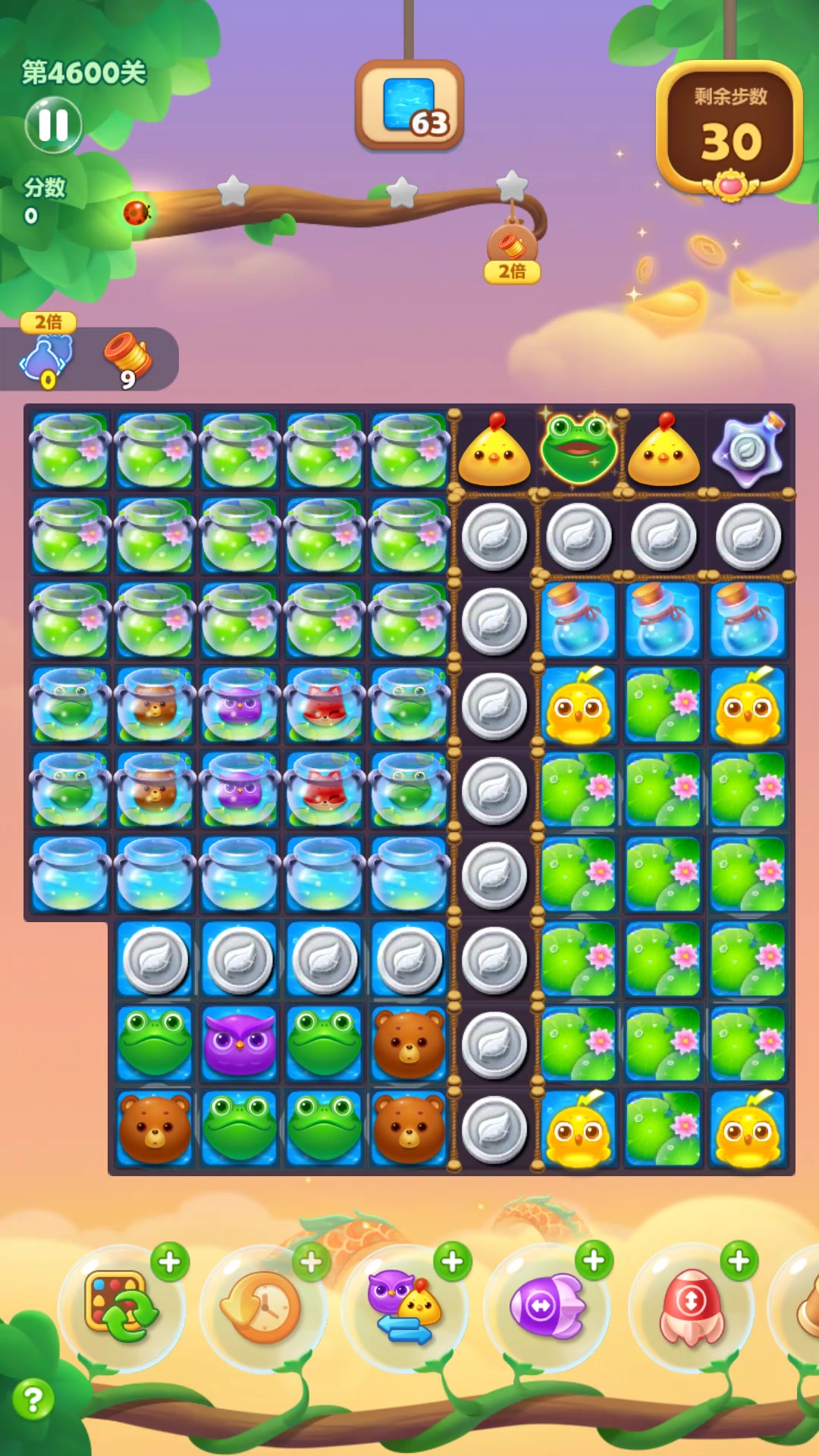This screenshot has height=1456, width=819.
Task: Open the help question mark button
Action: (x=33, y=1399)
